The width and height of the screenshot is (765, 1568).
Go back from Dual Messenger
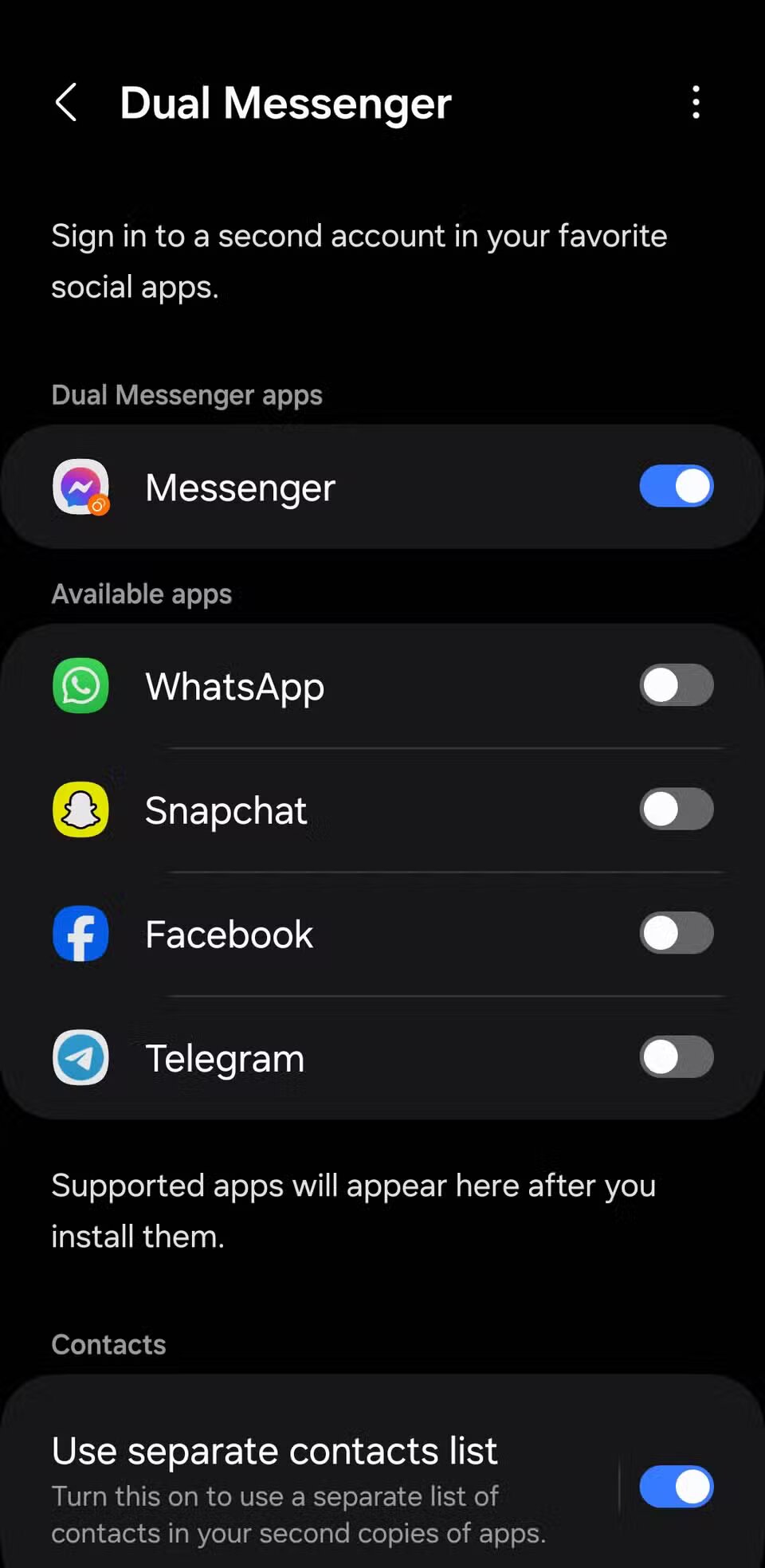[66, 103]
